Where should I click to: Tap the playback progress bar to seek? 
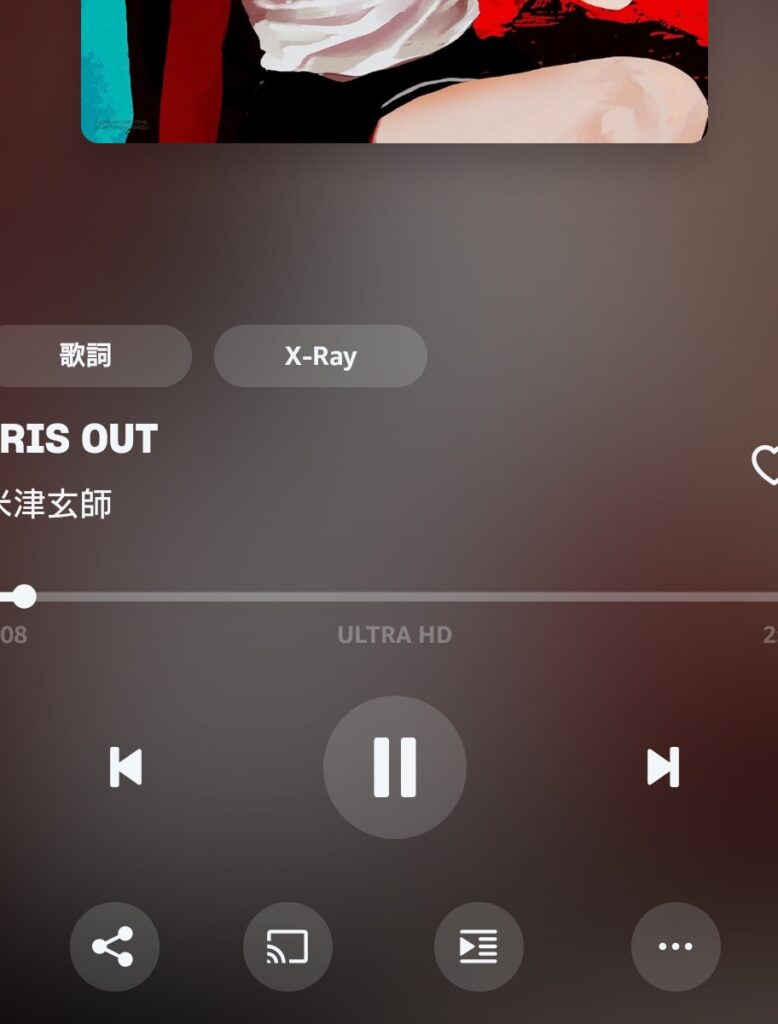pyautogui.click(x=400, y=597)
